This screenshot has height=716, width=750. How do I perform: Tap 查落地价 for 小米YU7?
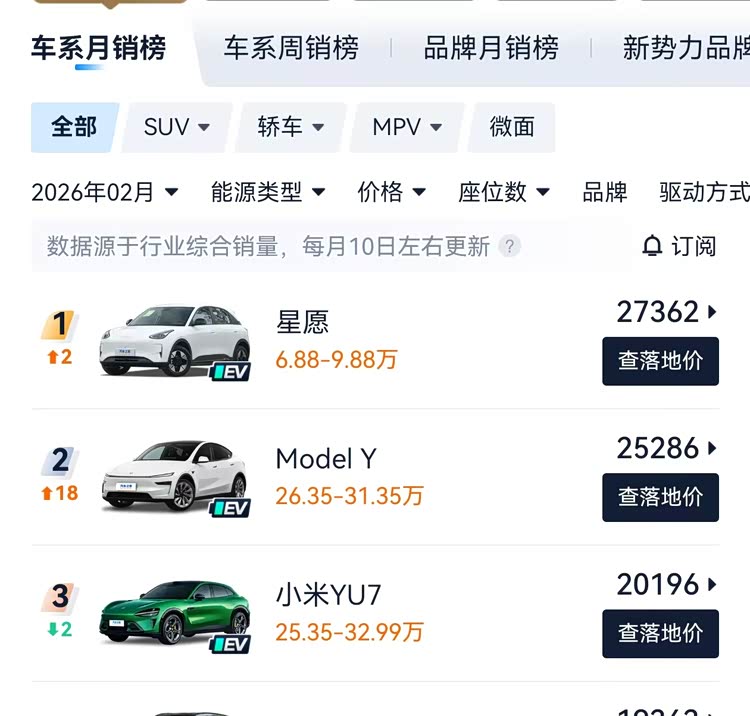(660, 633)
